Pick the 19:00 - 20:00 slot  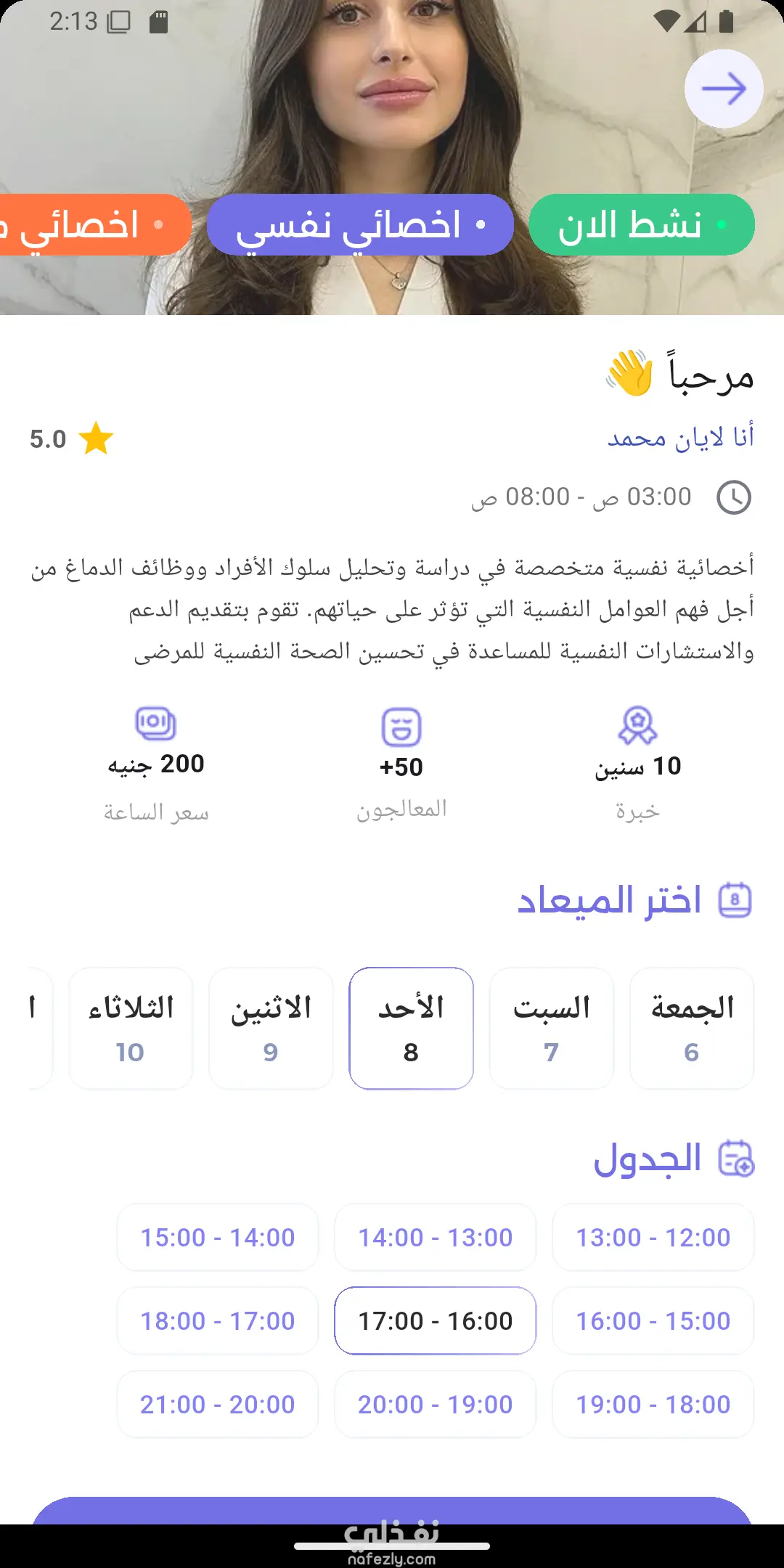435,1404
